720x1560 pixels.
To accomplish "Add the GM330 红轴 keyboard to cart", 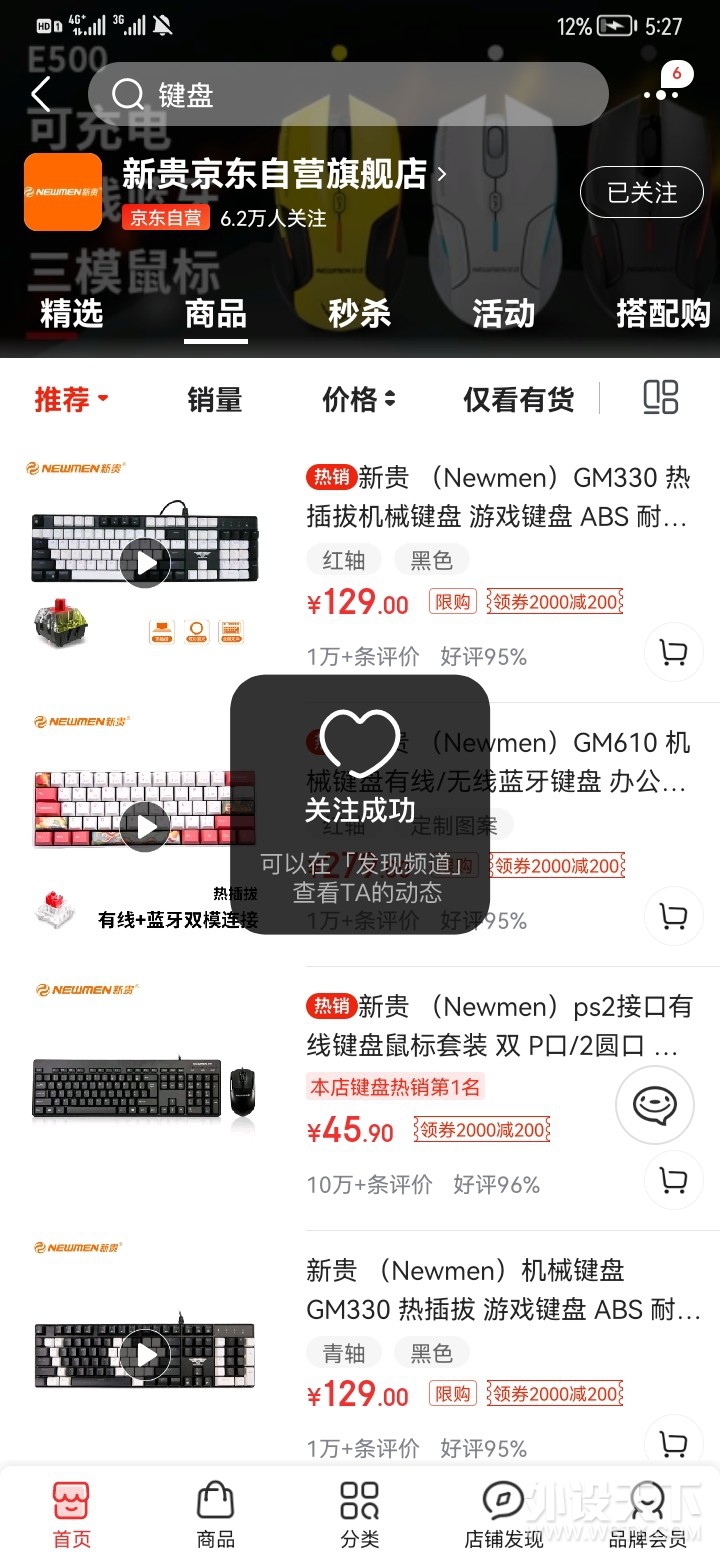I will [x=673, y=654].
